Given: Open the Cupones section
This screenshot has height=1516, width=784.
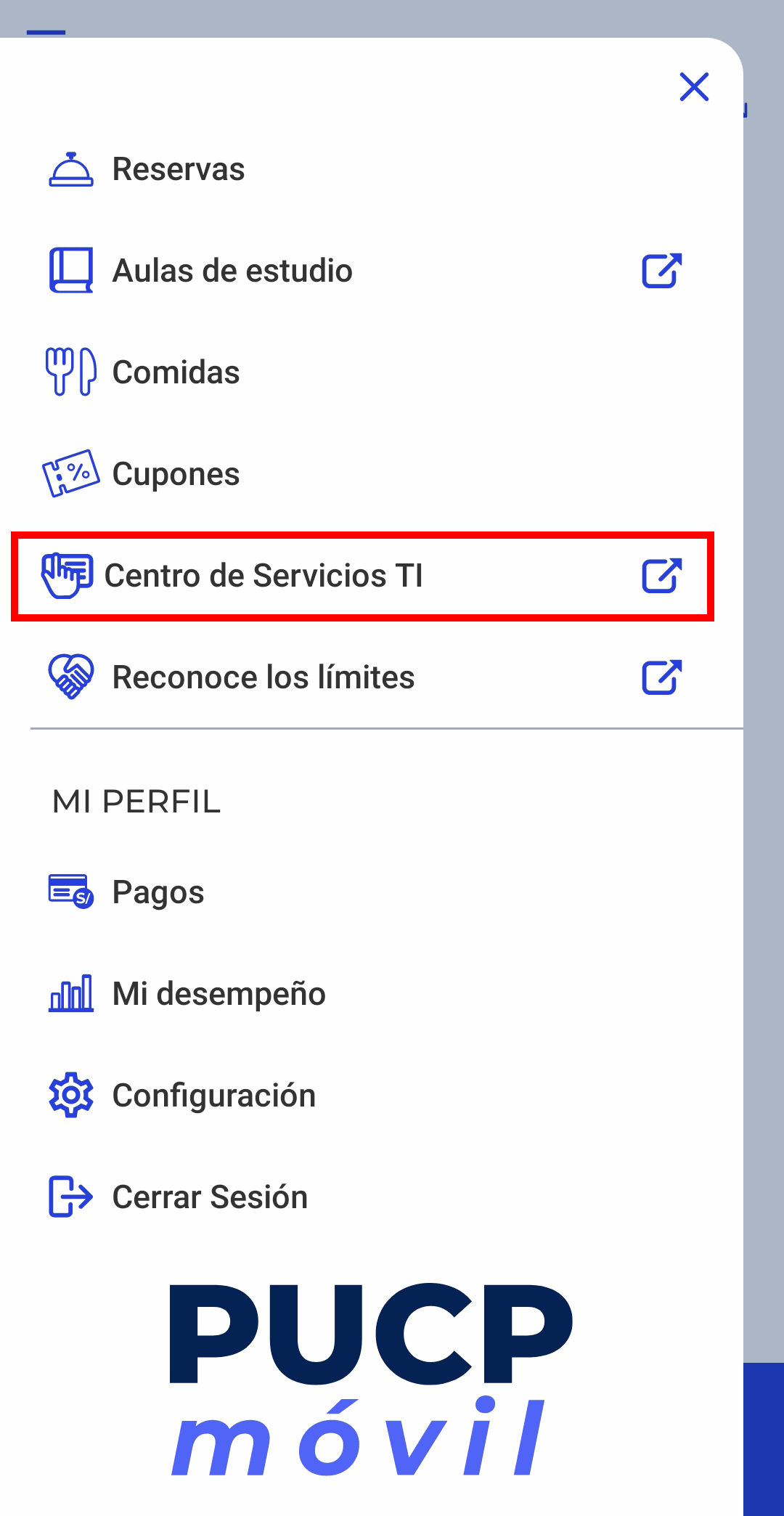Looking at the screenshot, I should pos(176,474).
